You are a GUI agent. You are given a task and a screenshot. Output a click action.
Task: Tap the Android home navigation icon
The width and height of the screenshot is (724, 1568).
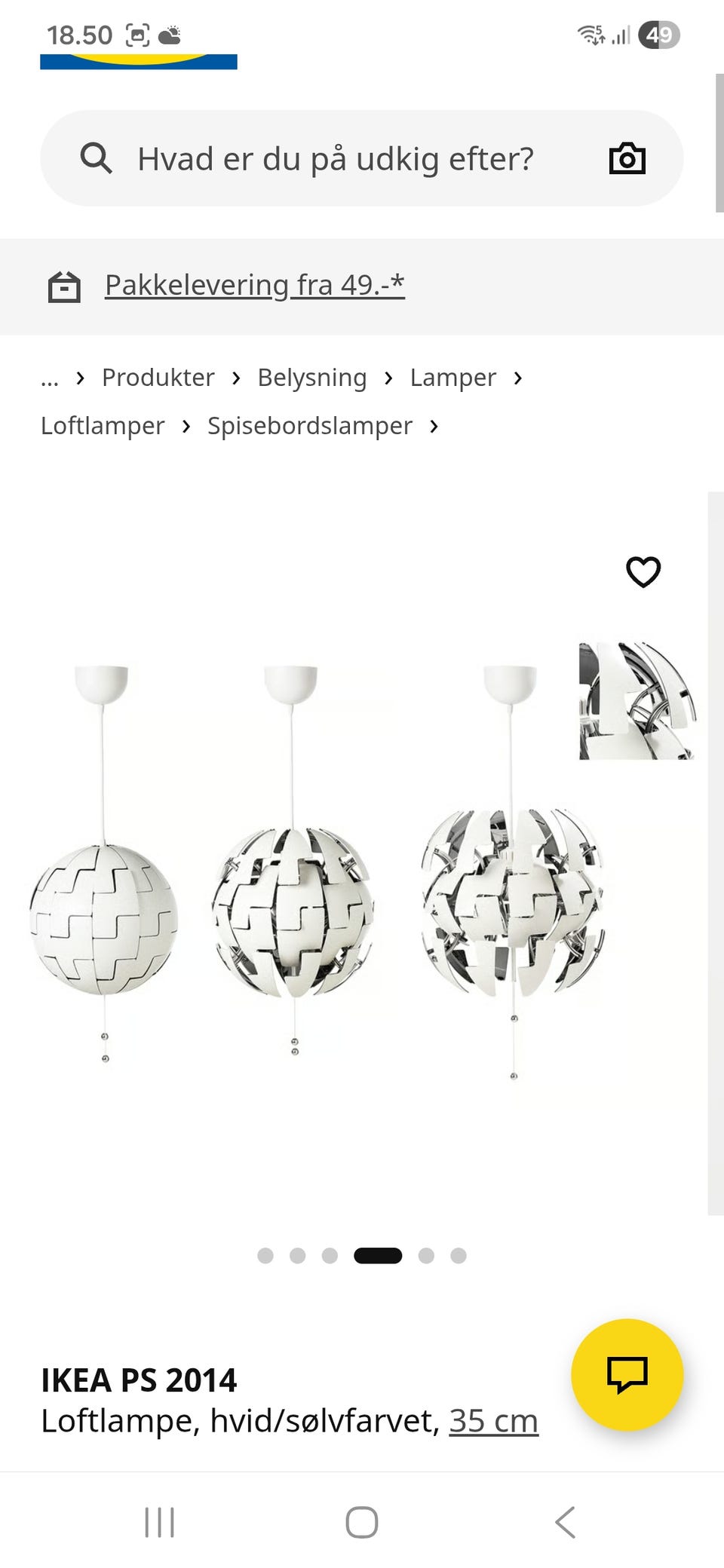click(361, 1522)
